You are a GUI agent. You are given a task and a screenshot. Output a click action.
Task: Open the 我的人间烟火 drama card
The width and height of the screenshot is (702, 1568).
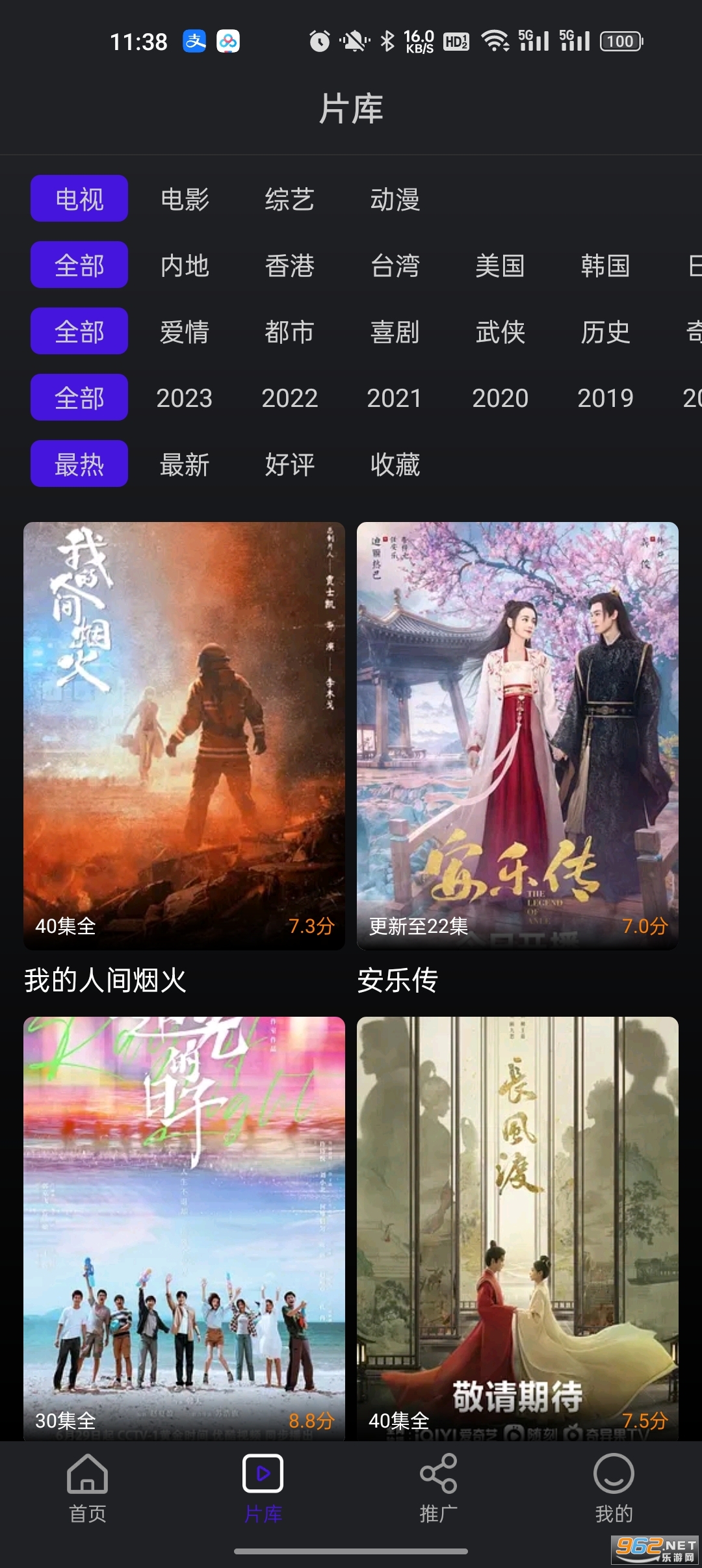point(184,735)
